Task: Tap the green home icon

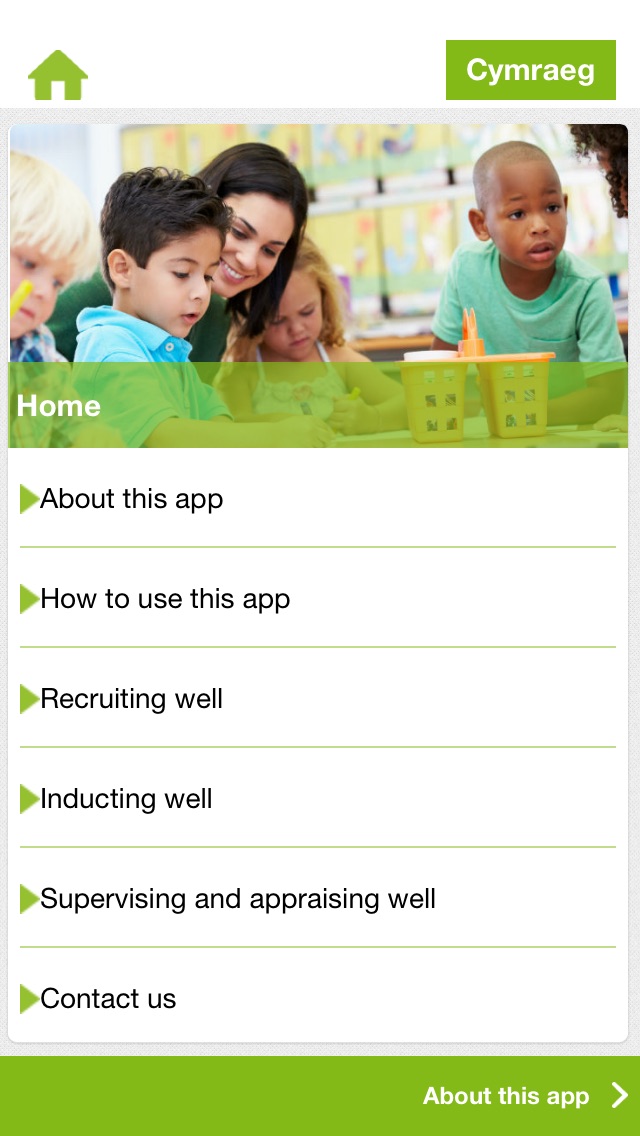Action: pos(58,75)
